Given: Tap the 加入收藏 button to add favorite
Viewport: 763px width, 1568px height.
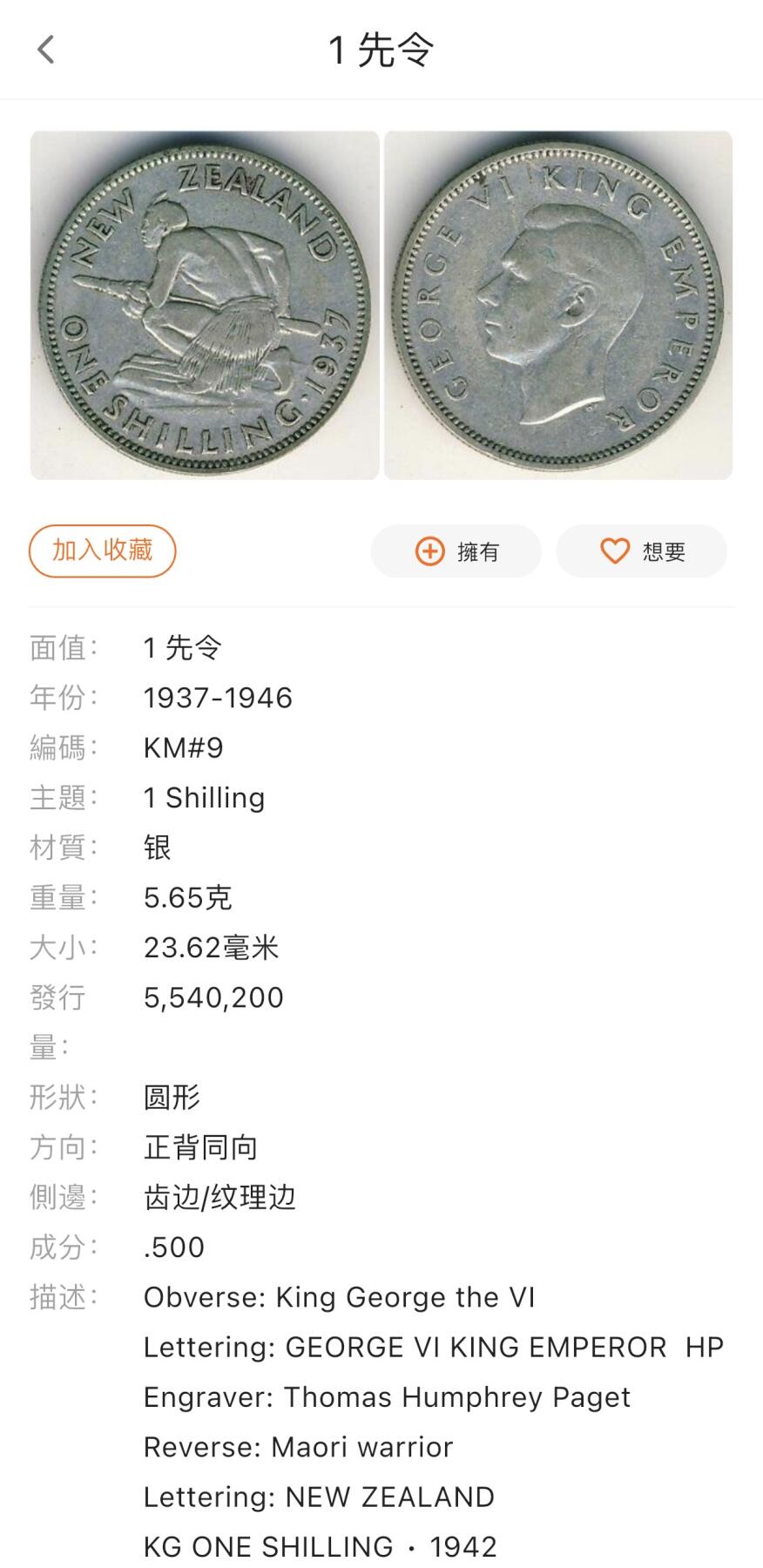Looking at the screenshot, I should [x=102, y=551].
